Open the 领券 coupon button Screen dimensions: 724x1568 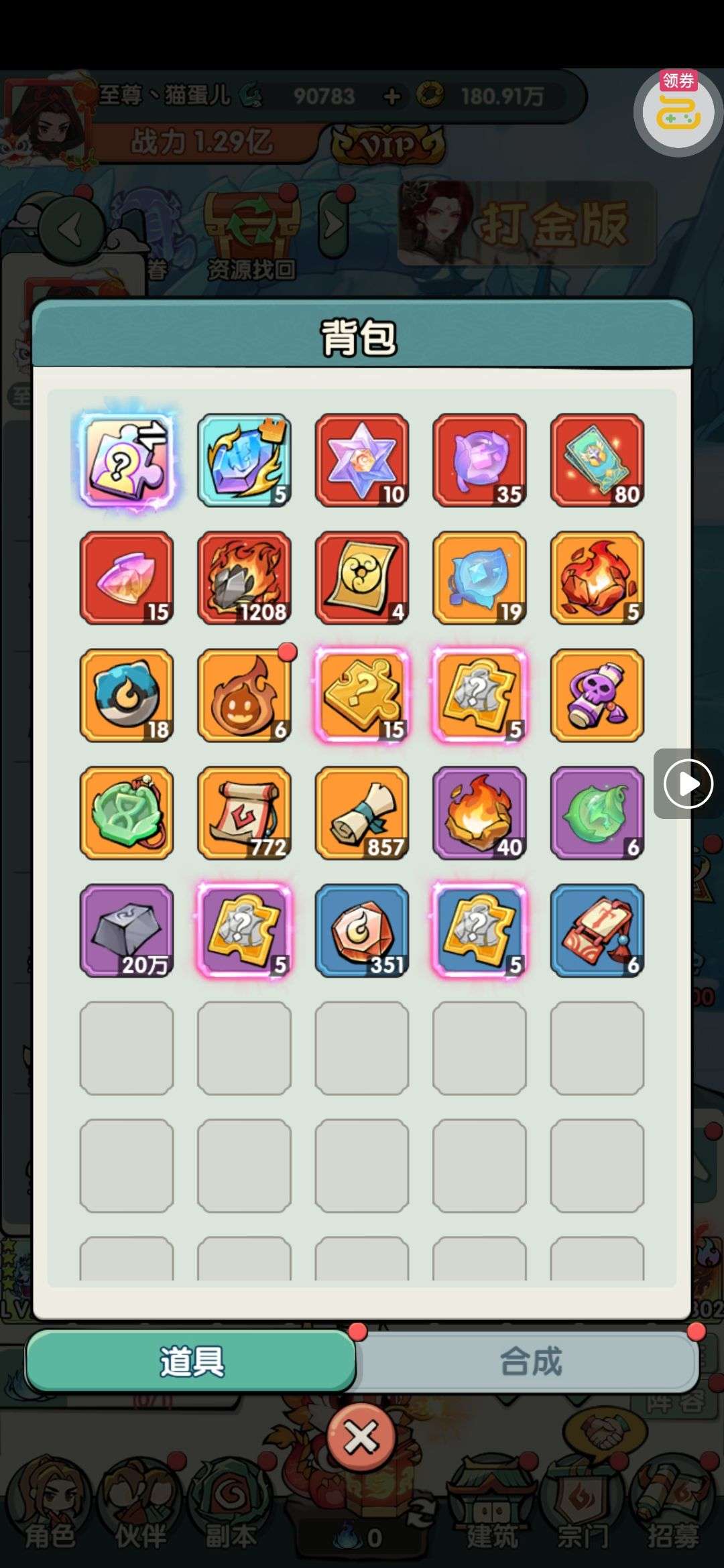point(678,111)
